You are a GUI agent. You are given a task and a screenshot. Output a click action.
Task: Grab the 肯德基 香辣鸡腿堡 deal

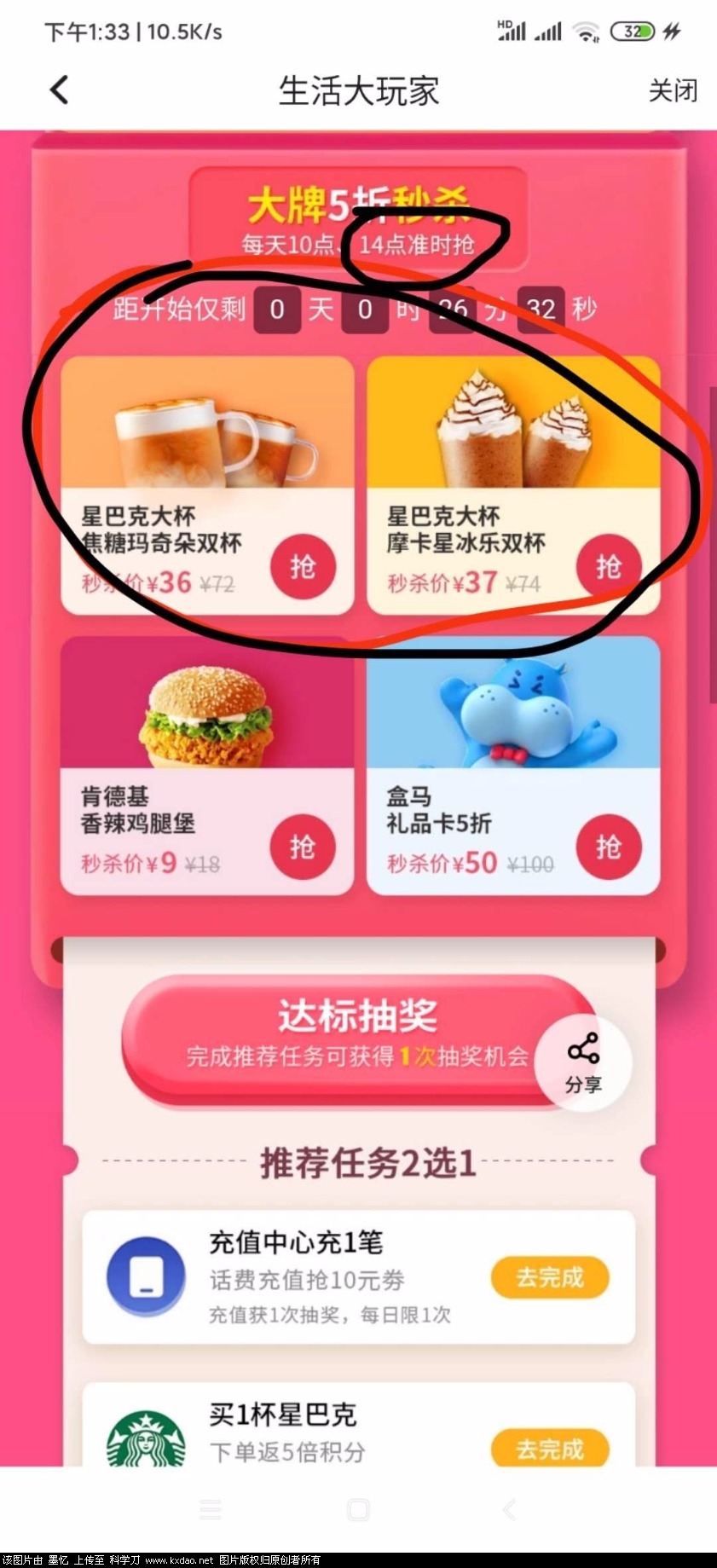[302, 847]
